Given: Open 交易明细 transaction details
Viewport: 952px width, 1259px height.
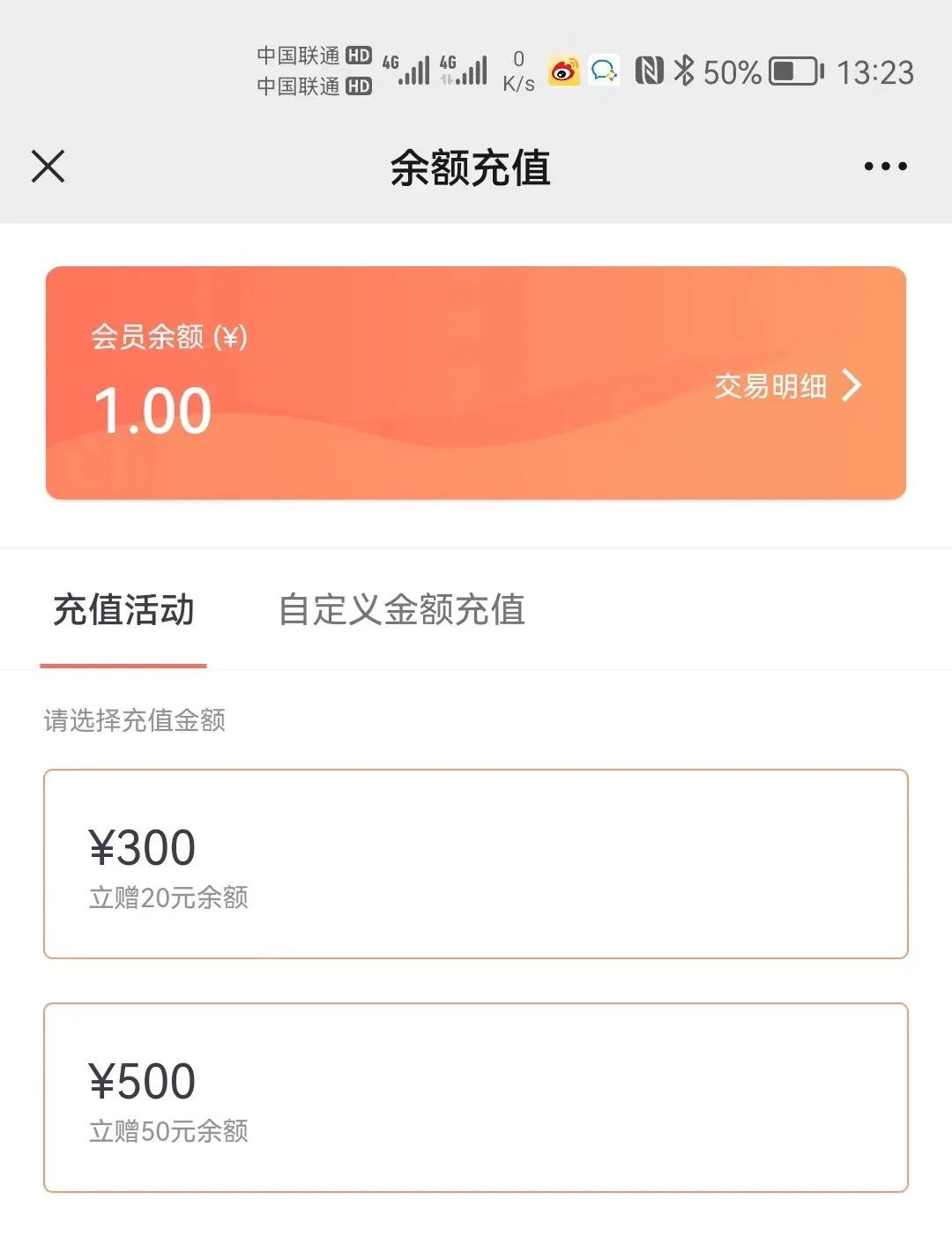Looking at the screenshot, I should coord(786,385).
